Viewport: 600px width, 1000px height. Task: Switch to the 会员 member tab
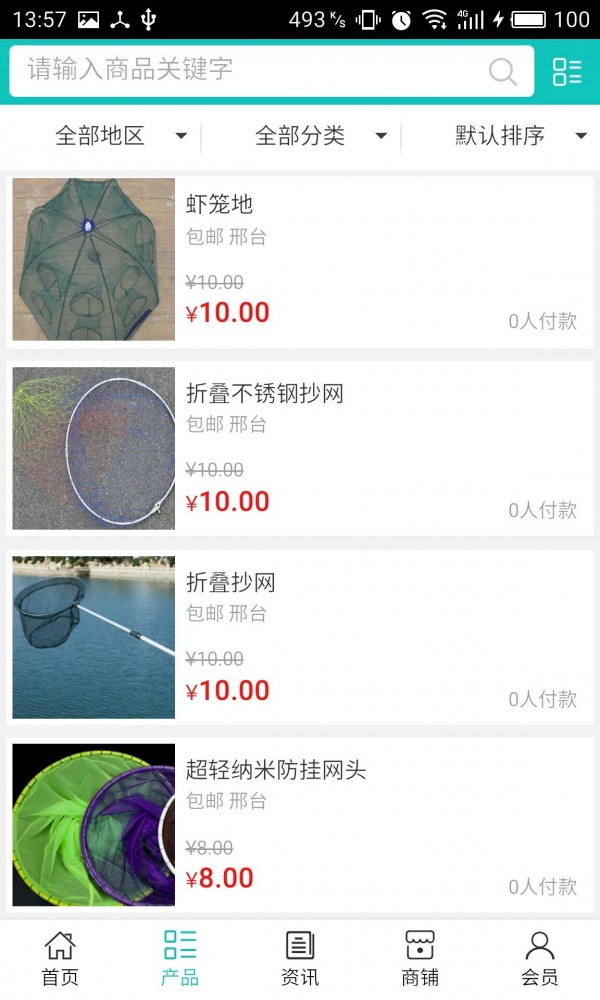(540, 958)
